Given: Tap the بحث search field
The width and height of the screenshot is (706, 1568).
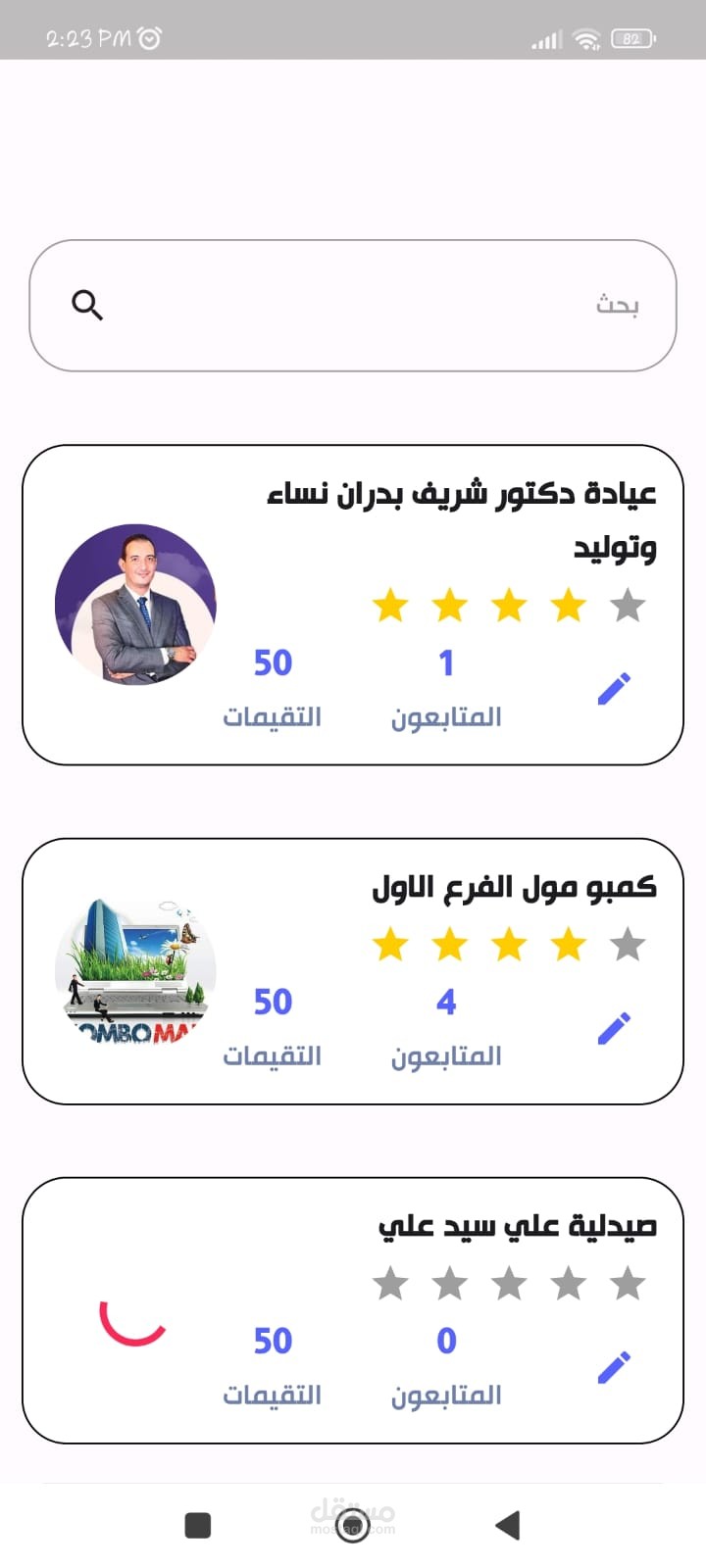Looking at the screenshot, I should 373,306.
